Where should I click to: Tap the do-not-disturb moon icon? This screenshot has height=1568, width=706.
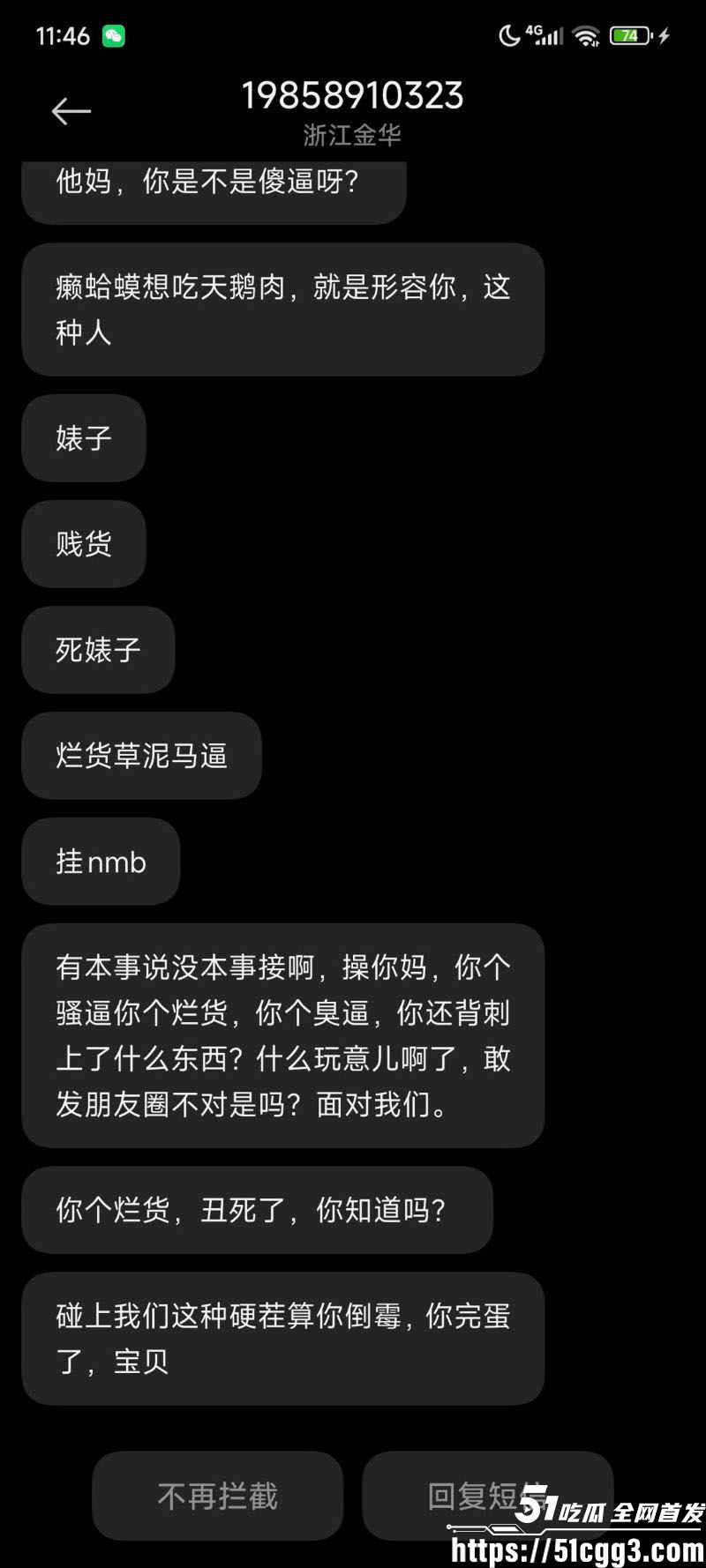pos(508,34)
